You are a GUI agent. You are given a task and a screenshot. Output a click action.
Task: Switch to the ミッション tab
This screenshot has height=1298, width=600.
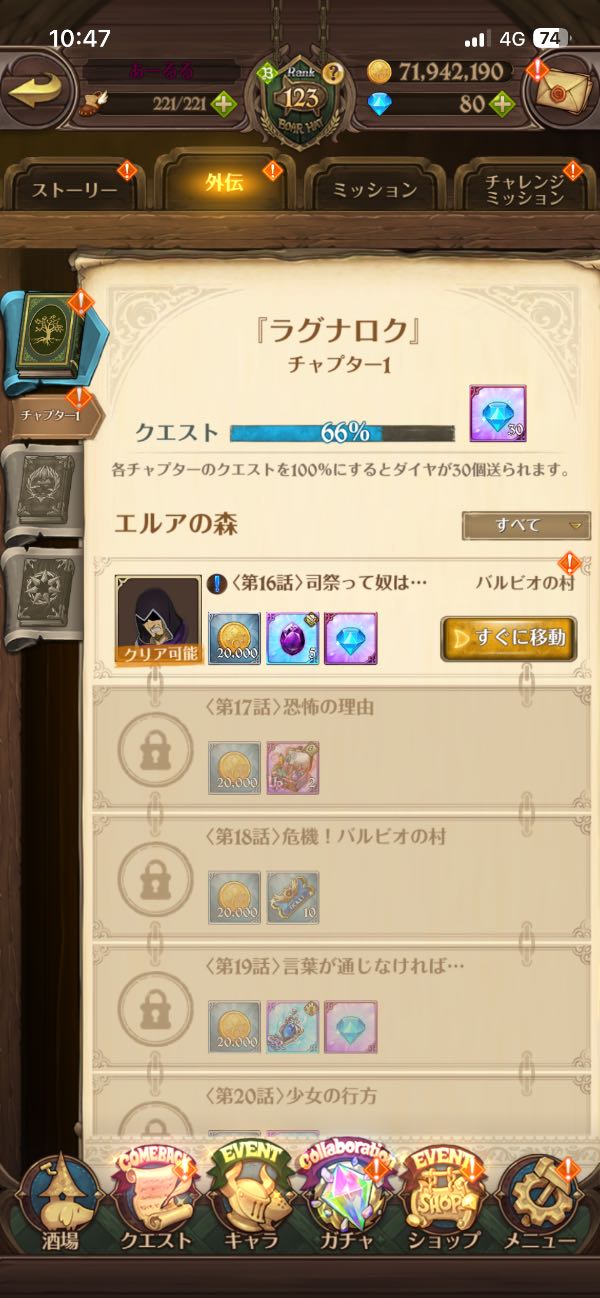pos(374,190)
